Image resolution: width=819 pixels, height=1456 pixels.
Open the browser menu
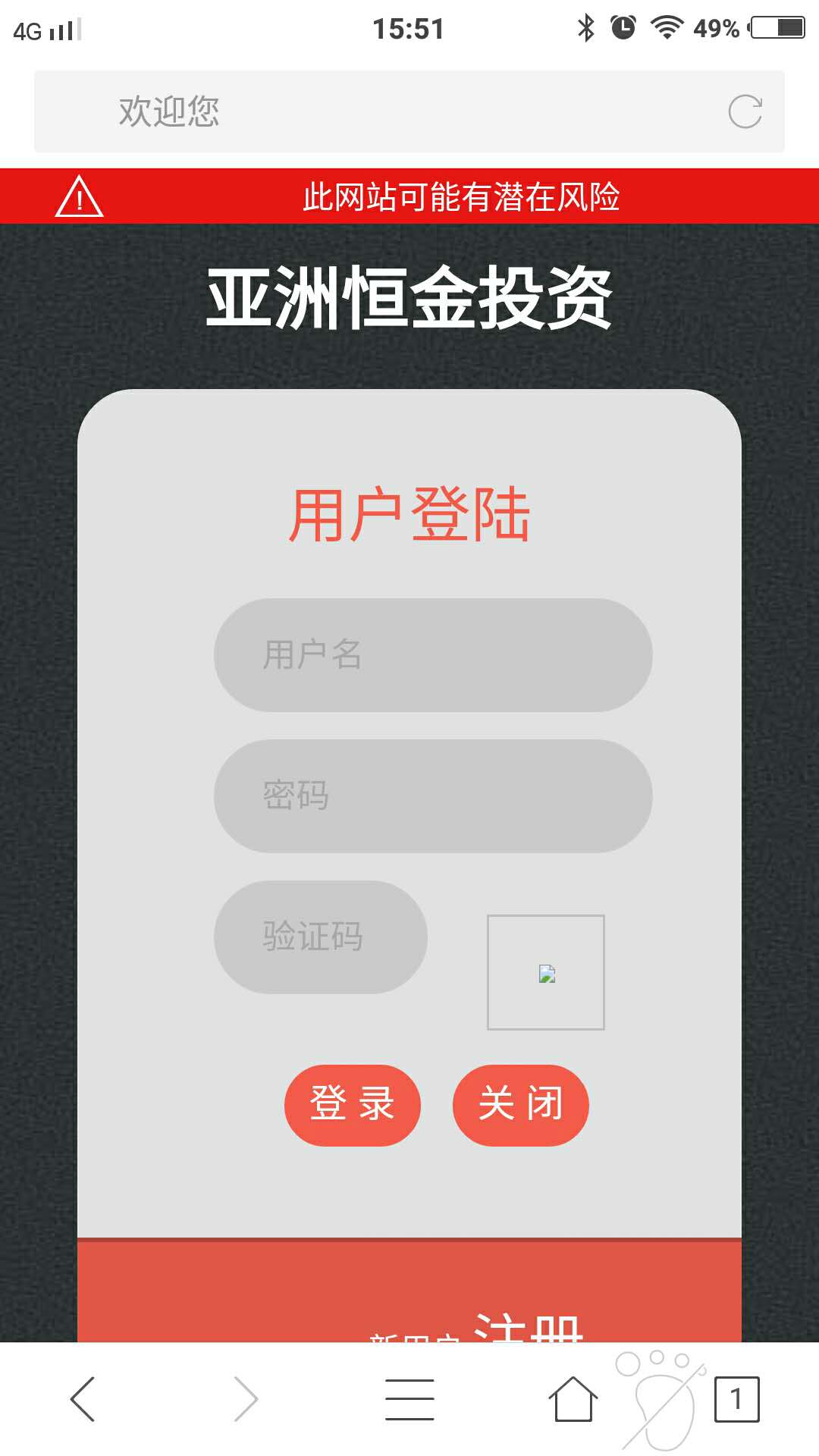pos(409,1399)
